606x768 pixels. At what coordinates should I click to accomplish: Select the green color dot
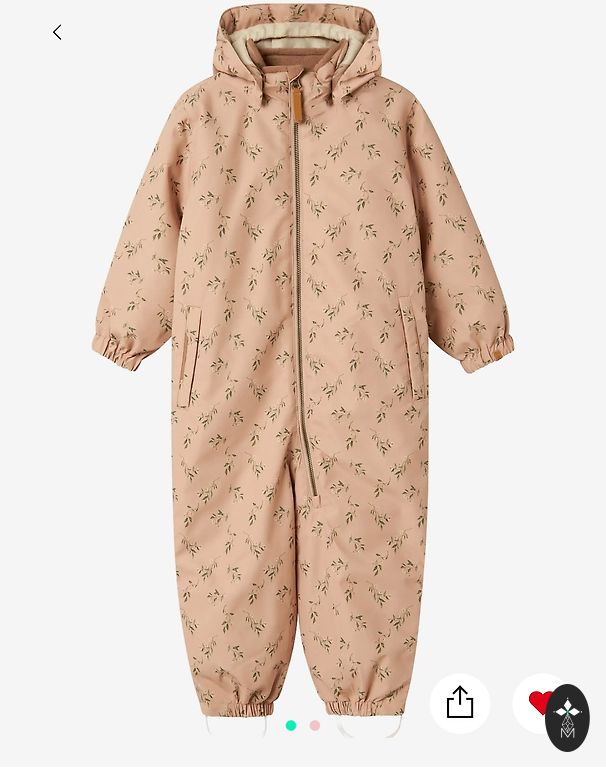[291, 725]
